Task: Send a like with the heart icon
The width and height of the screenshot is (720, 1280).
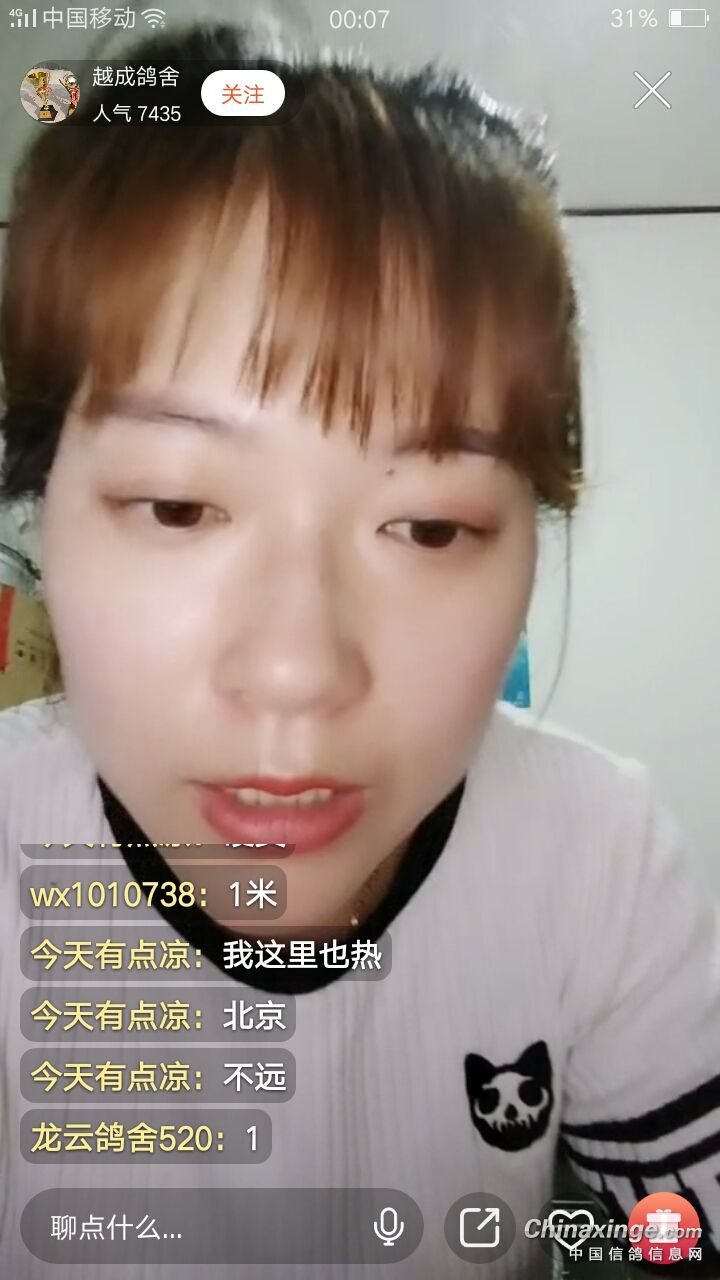Action: click(571, 1227)
